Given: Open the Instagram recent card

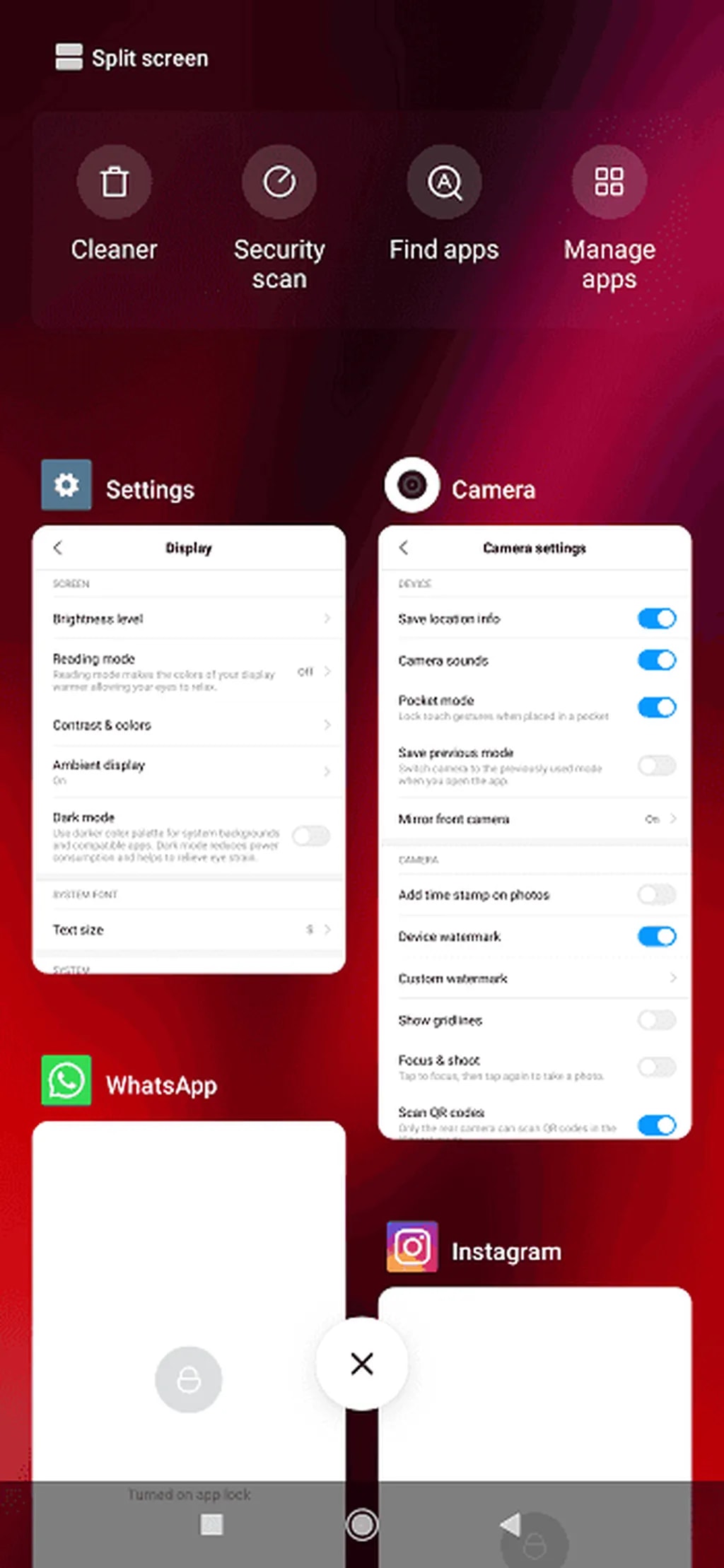Looking at the screenshot, I should click(535, 1379).
